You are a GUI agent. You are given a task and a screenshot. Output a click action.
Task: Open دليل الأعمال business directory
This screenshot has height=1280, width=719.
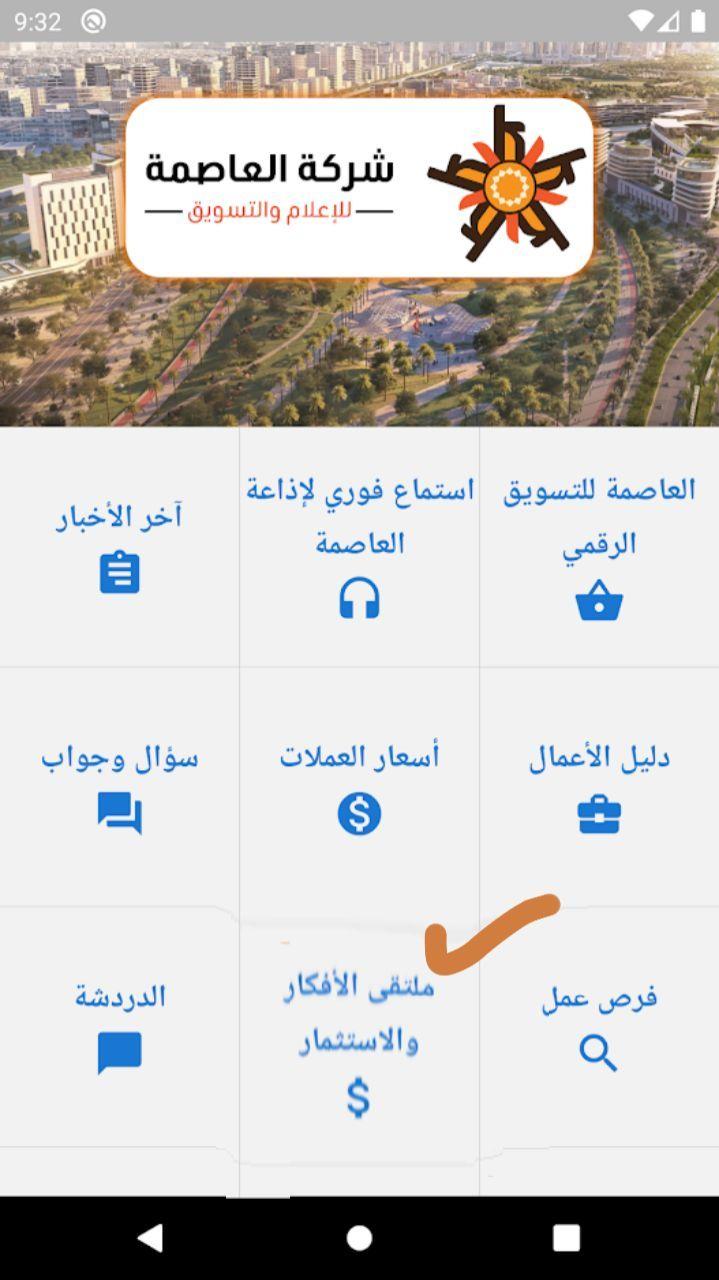click(x=599, y=787)
